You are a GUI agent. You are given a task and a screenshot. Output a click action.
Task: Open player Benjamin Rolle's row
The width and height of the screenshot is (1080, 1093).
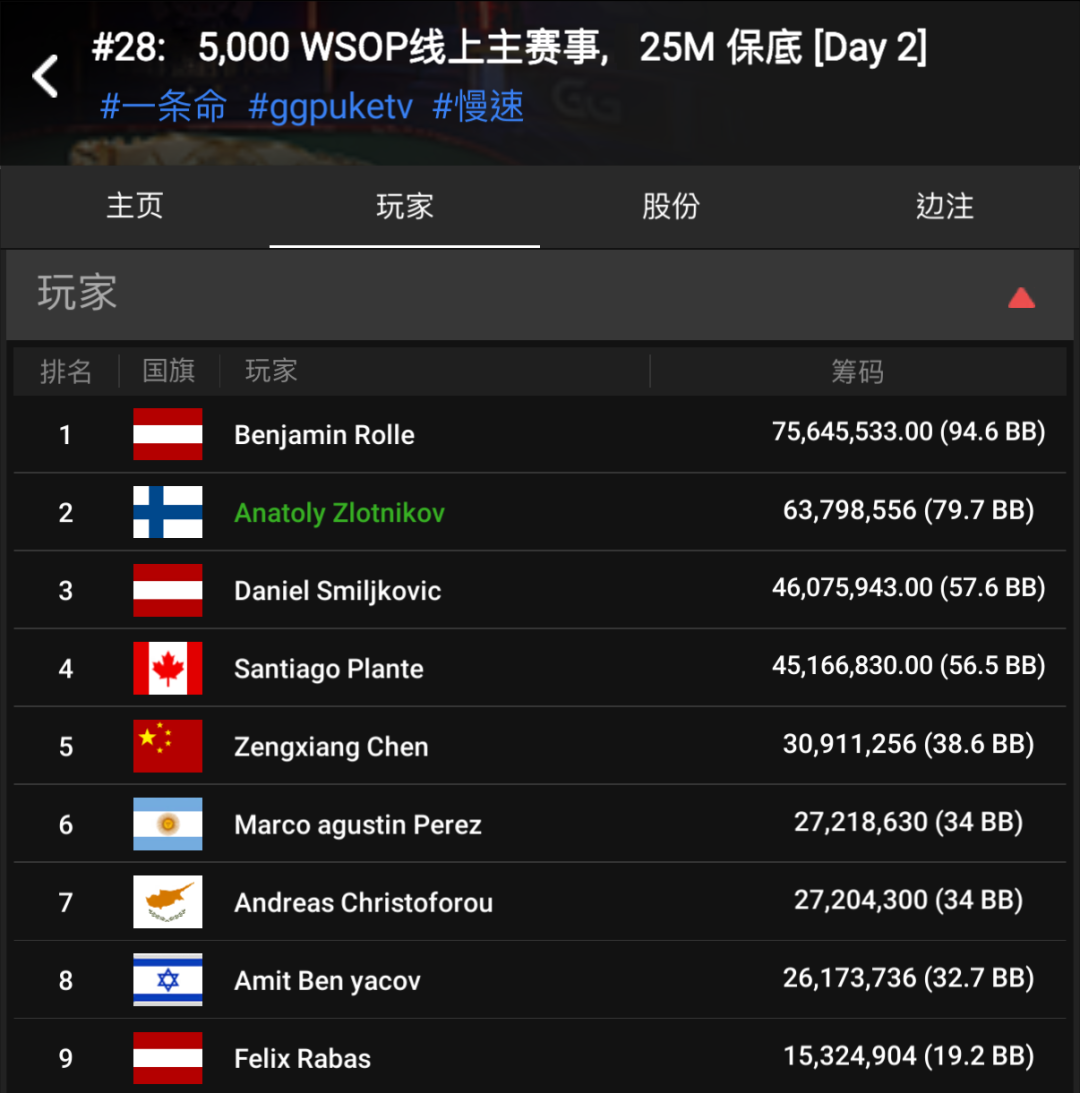(324, 435)
